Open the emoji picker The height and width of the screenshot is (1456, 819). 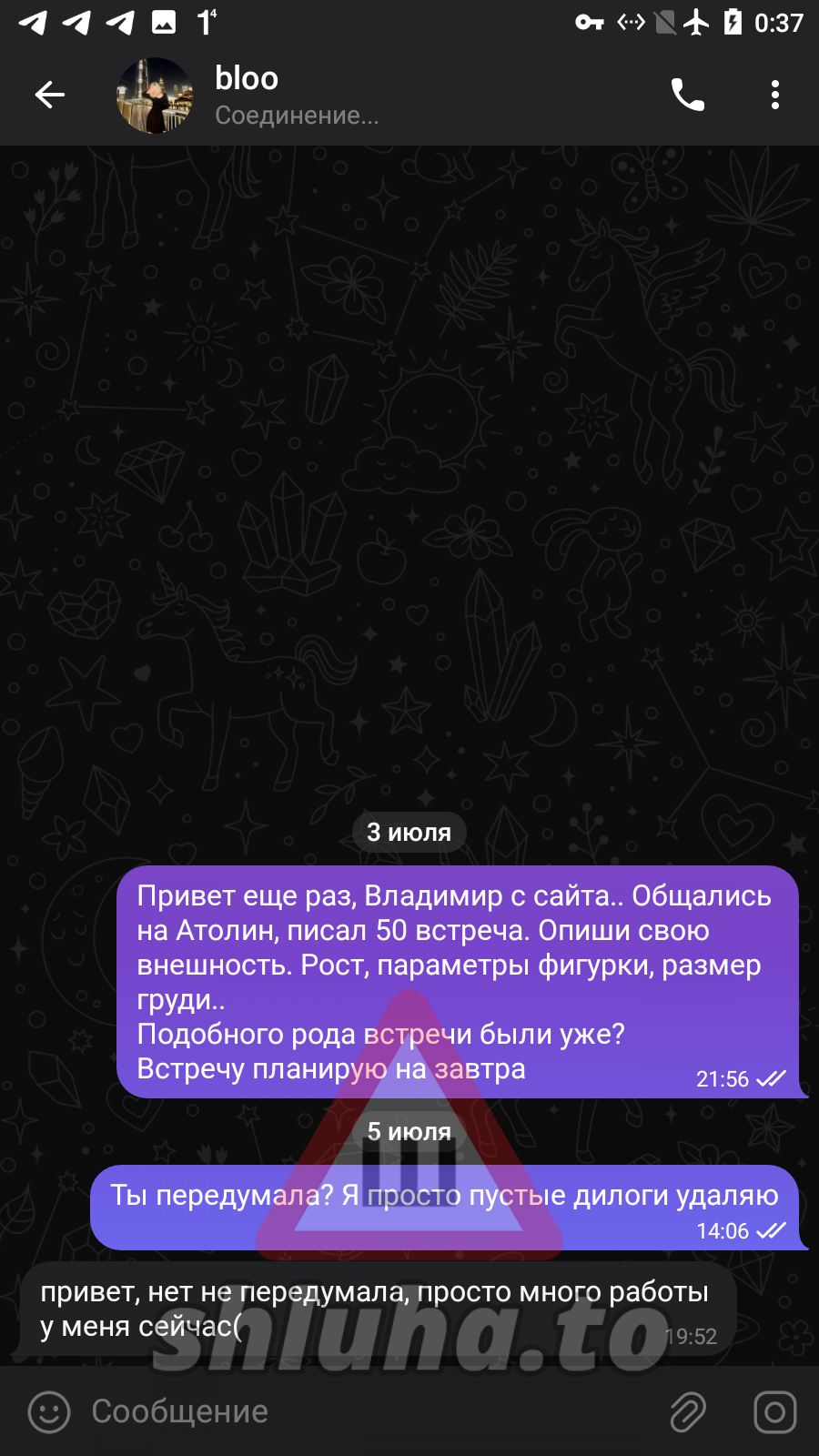click(x=49, y=1412)
